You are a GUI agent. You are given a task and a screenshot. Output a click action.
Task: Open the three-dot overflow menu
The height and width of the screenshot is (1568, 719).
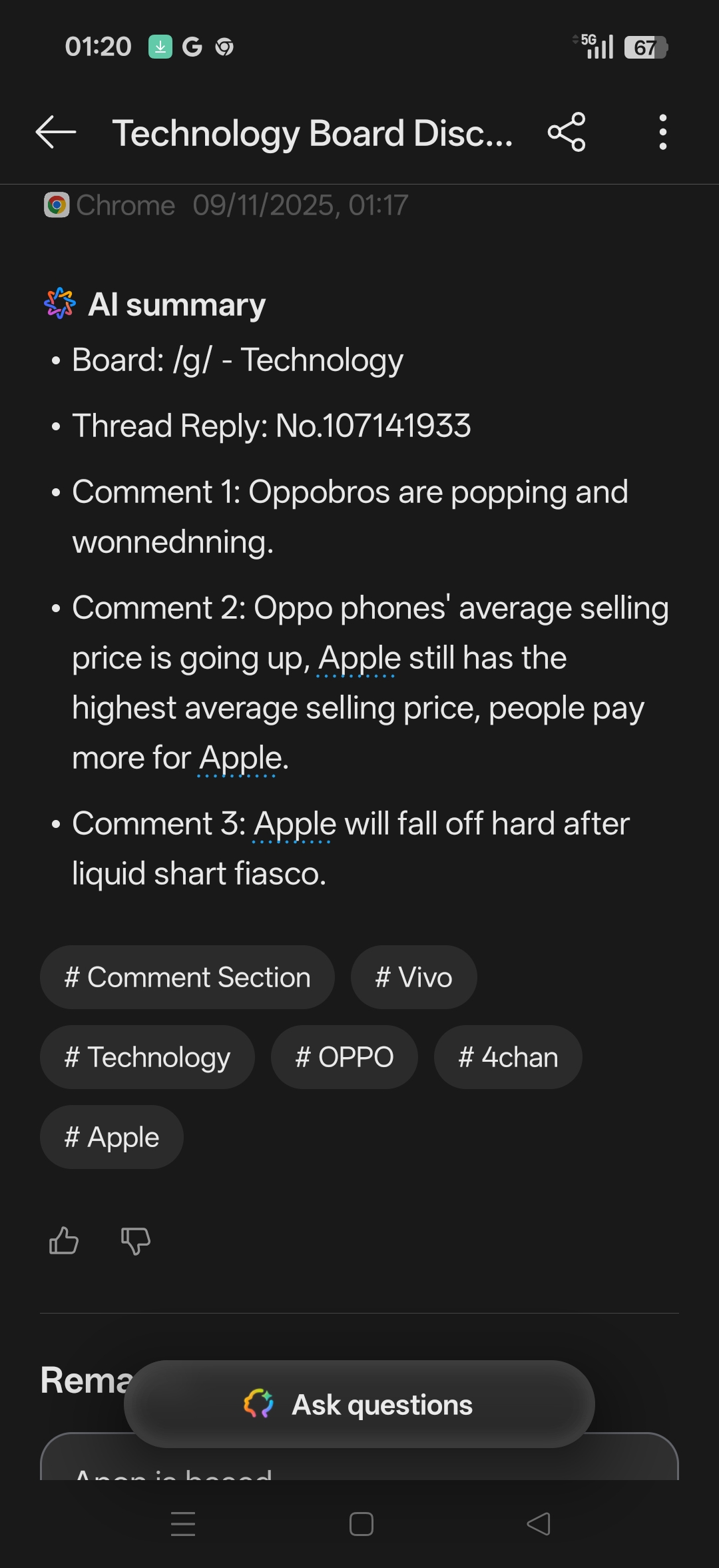click(662, 132)
